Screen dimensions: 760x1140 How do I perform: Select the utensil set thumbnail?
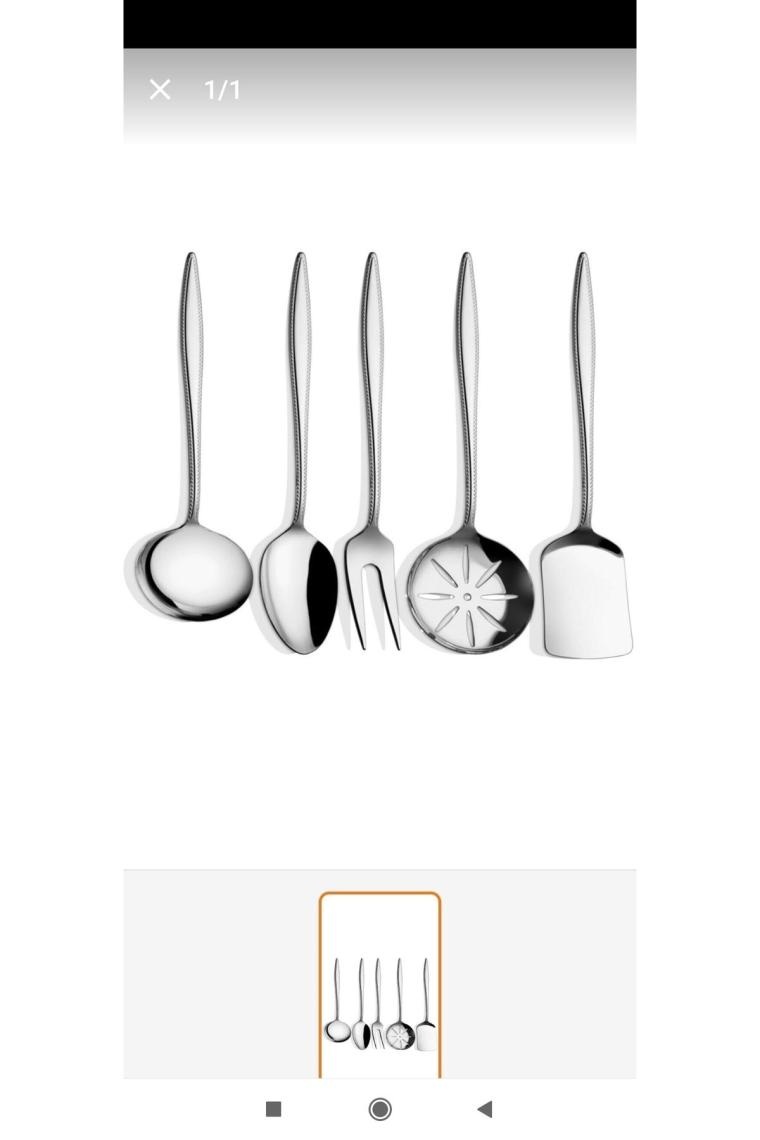point(380,987)
